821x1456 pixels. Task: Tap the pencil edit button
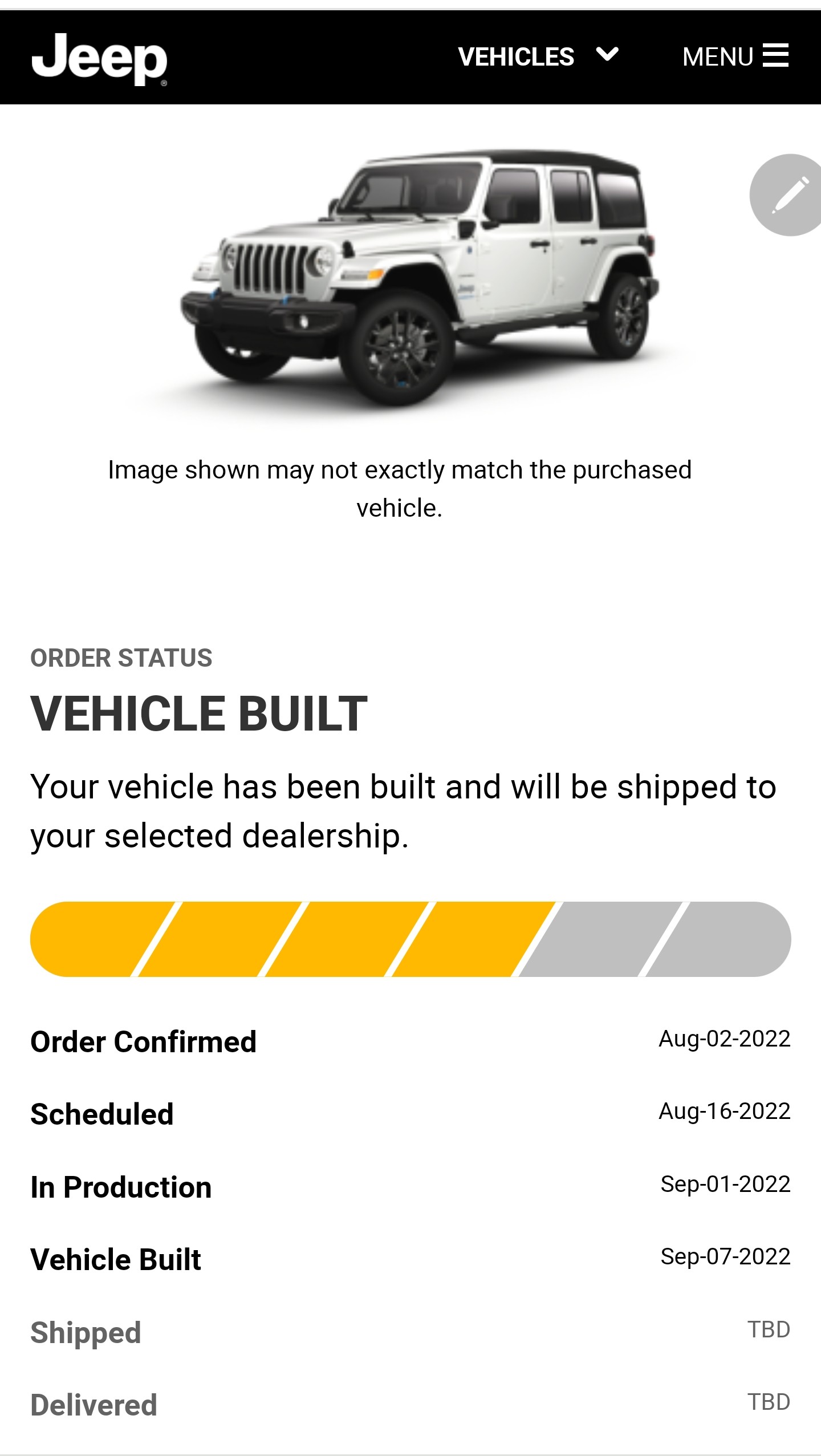pos(787,195)
